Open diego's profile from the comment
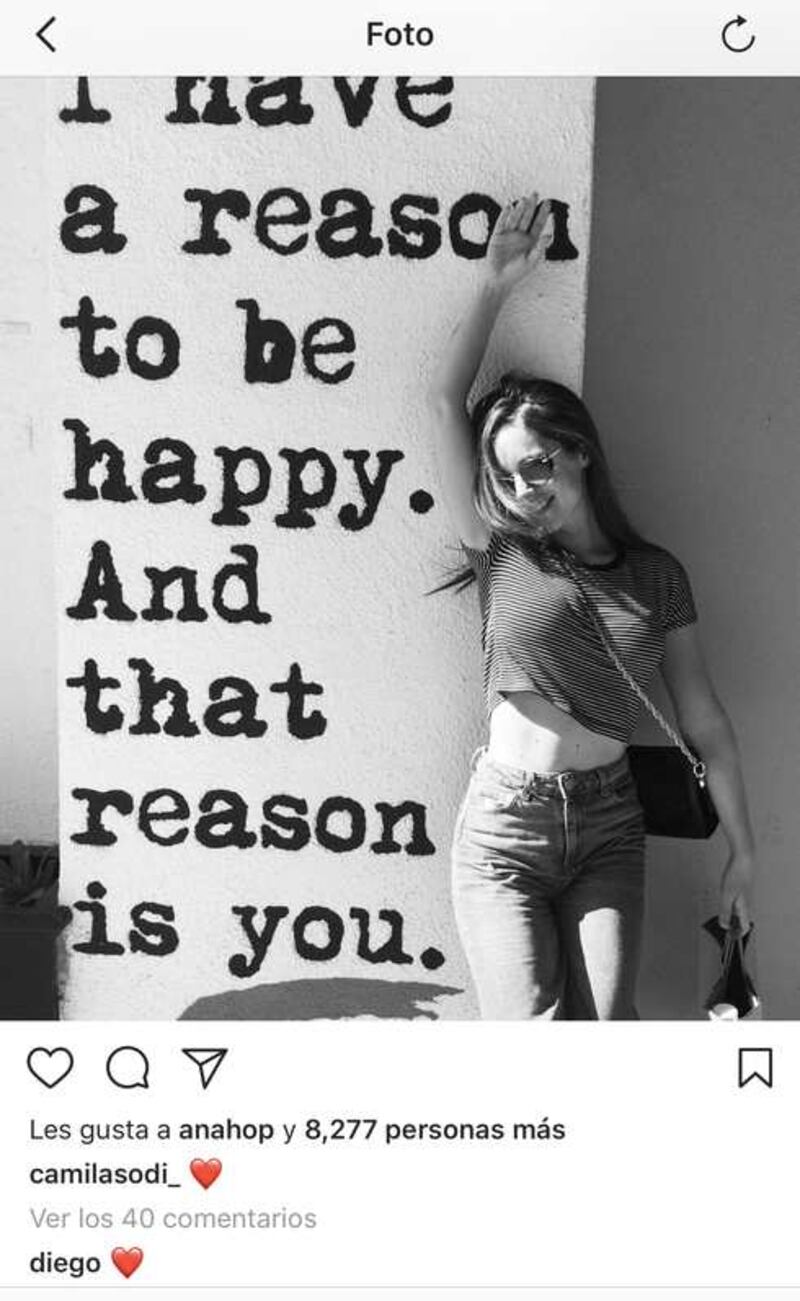 (x=65, y=1263)
